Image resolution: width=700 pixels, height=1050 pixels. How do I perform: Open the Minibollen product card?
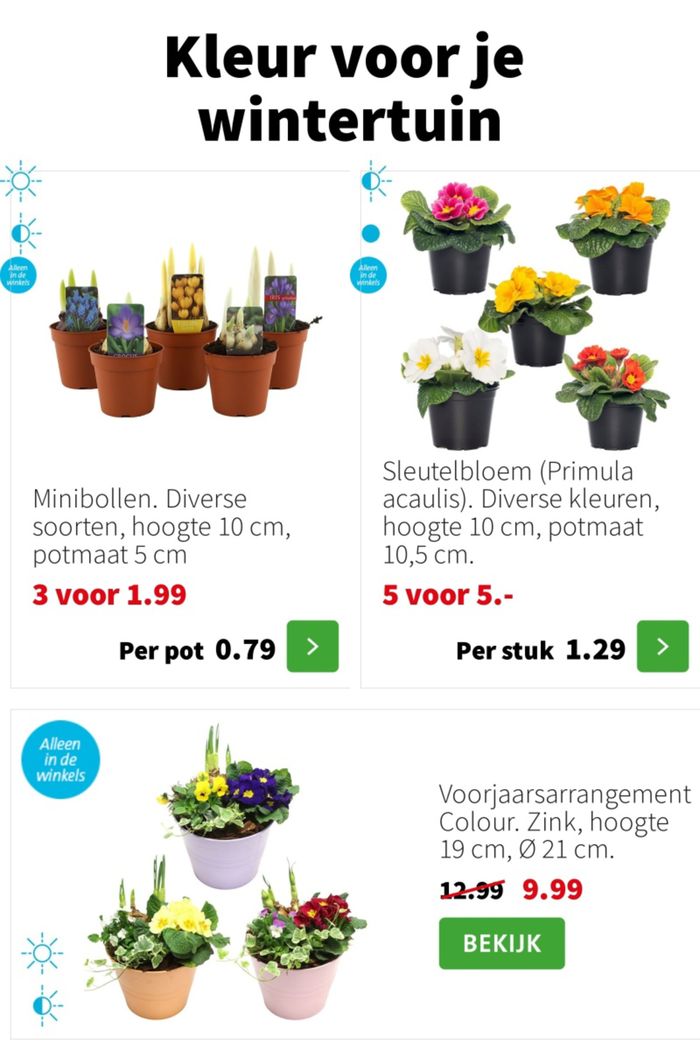[x=180, y=430]
